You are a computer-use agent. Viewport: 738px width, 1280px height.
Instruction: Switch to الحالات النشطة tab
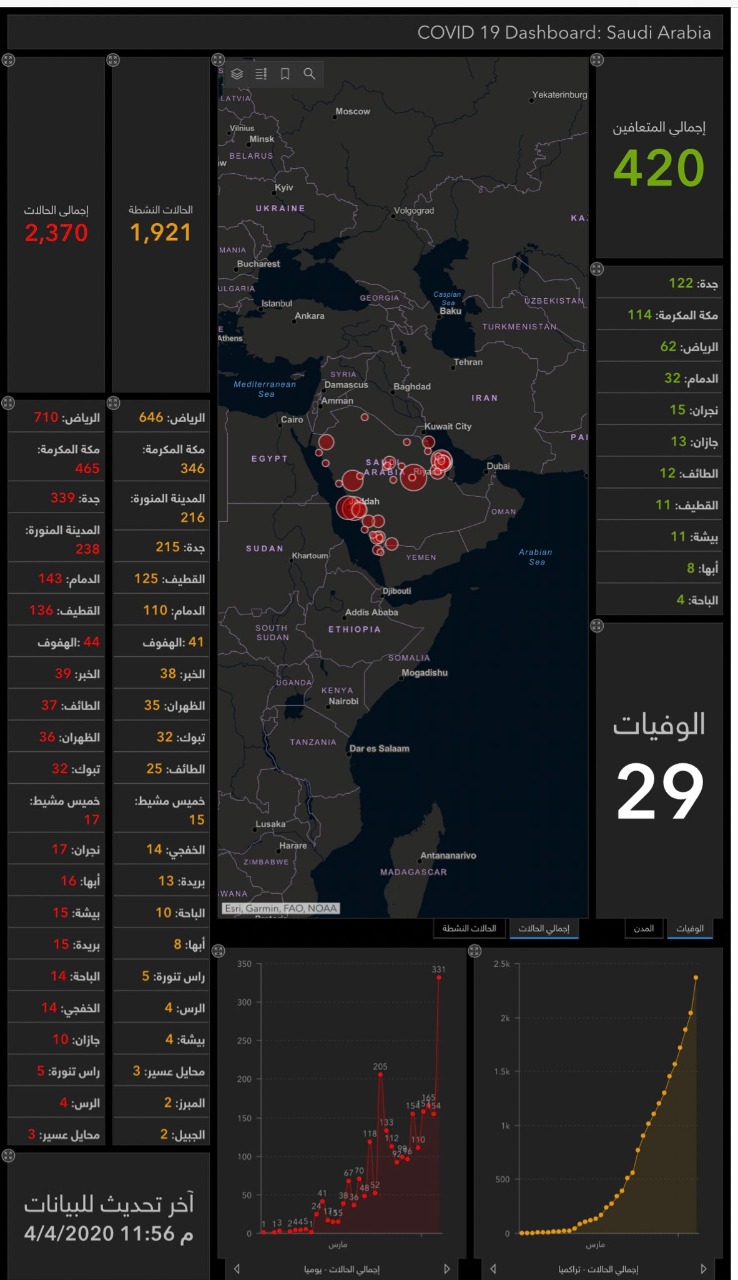click(x=470, y=929)
